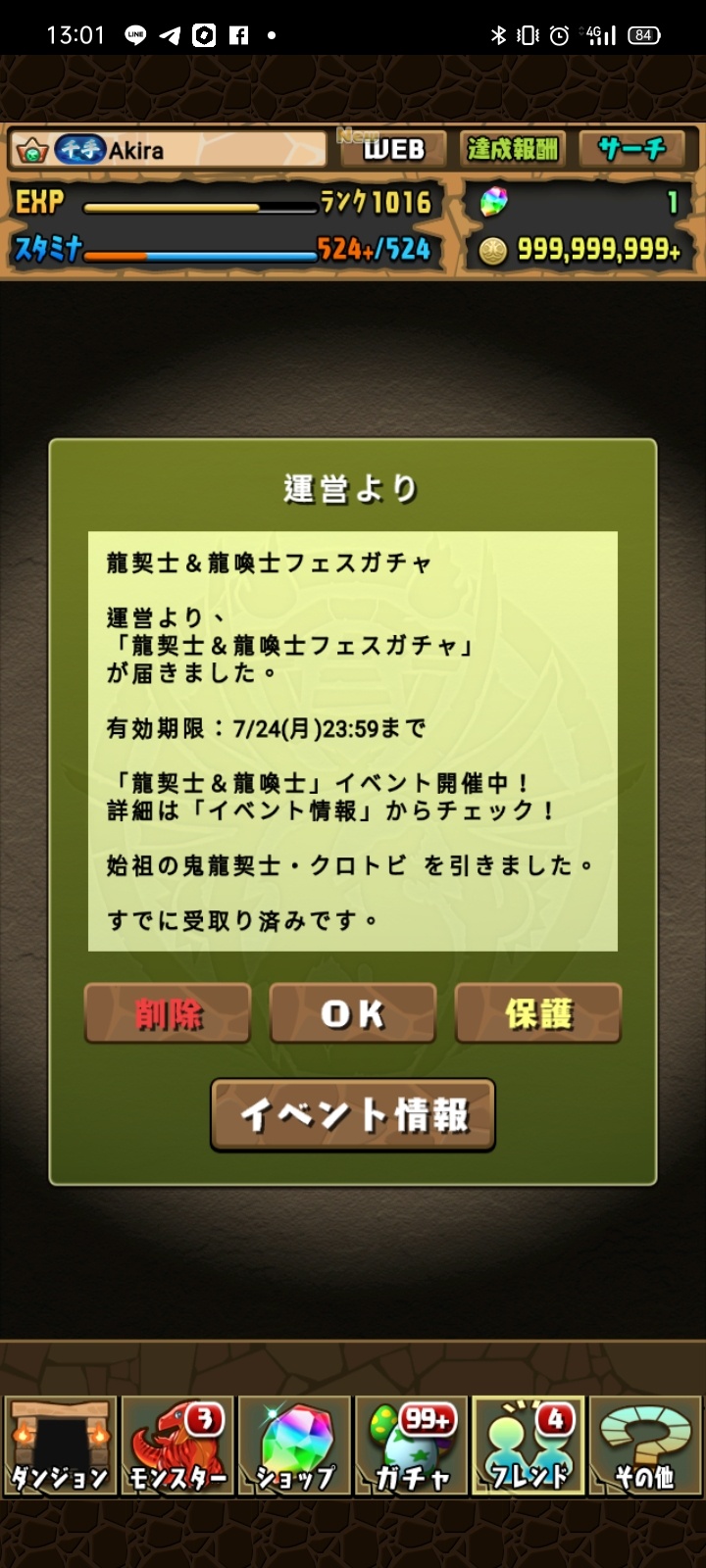Image resolution: width=706 pixels, height=1568 pixels.
Task: Switch to the モンスター tab
Action: pos(177,1446)
